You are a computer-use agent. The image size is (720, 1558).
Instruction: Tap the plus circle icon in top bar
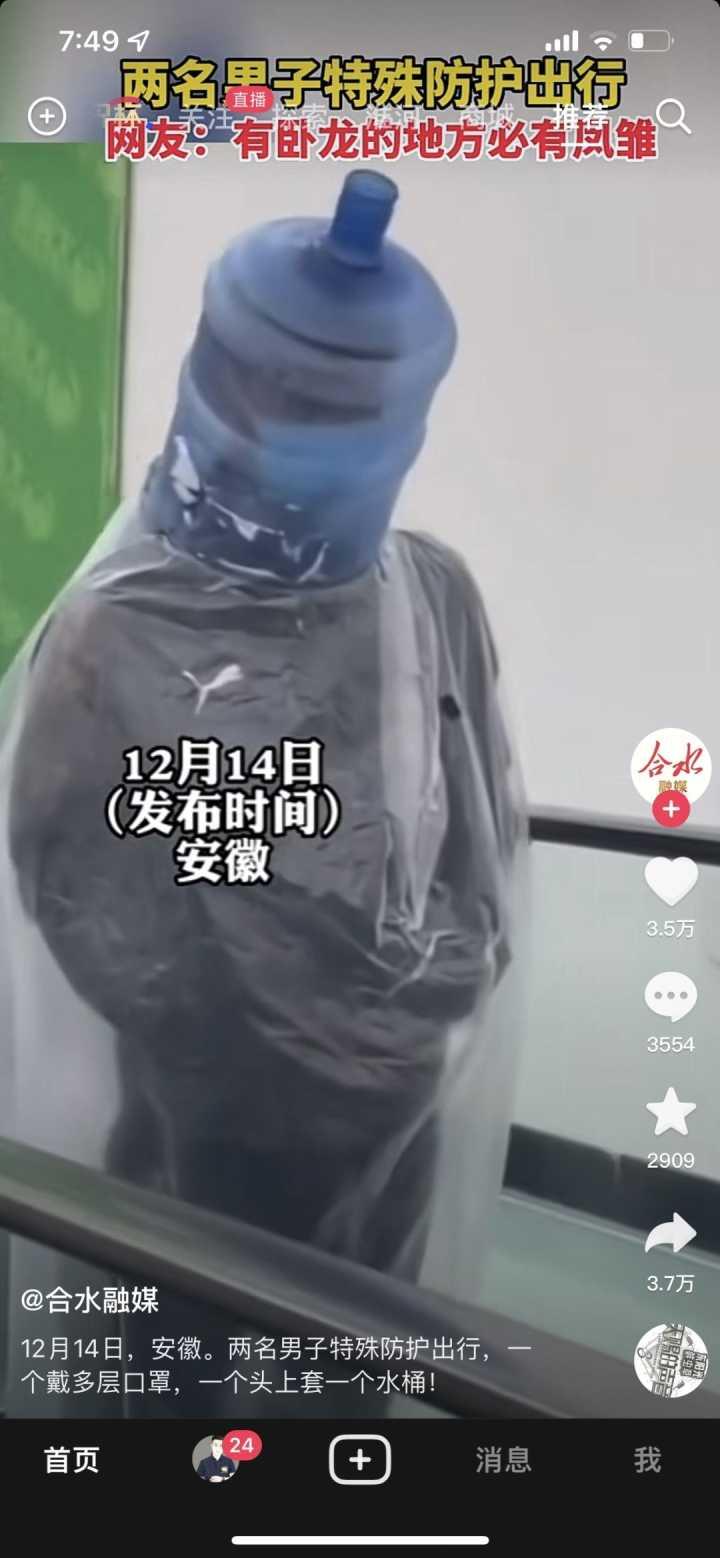(x=46, y=117)
